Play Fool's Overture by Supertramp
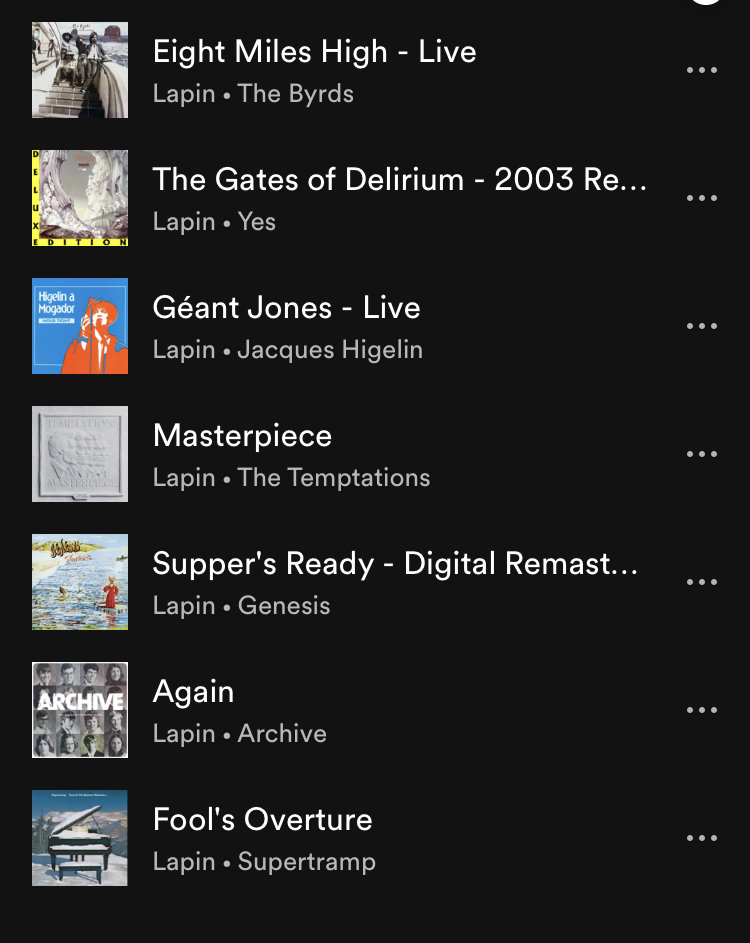Screen dimensions: 750x943 [x=262, y=820]
